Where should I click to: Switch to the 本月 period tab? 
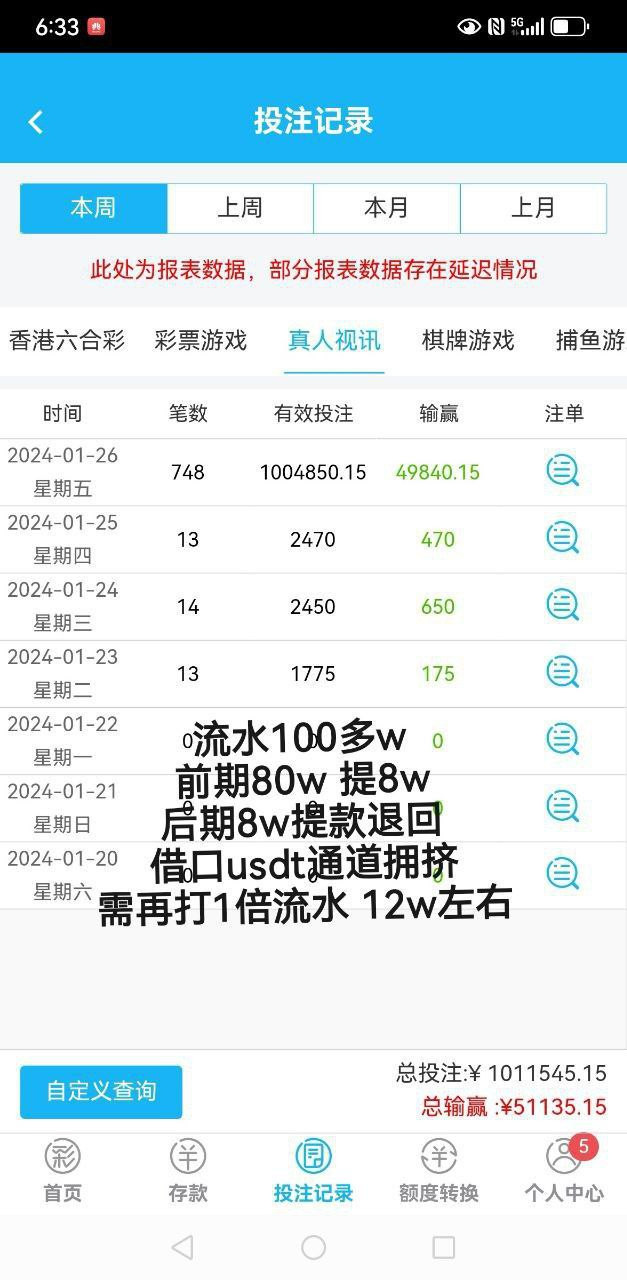386,208
